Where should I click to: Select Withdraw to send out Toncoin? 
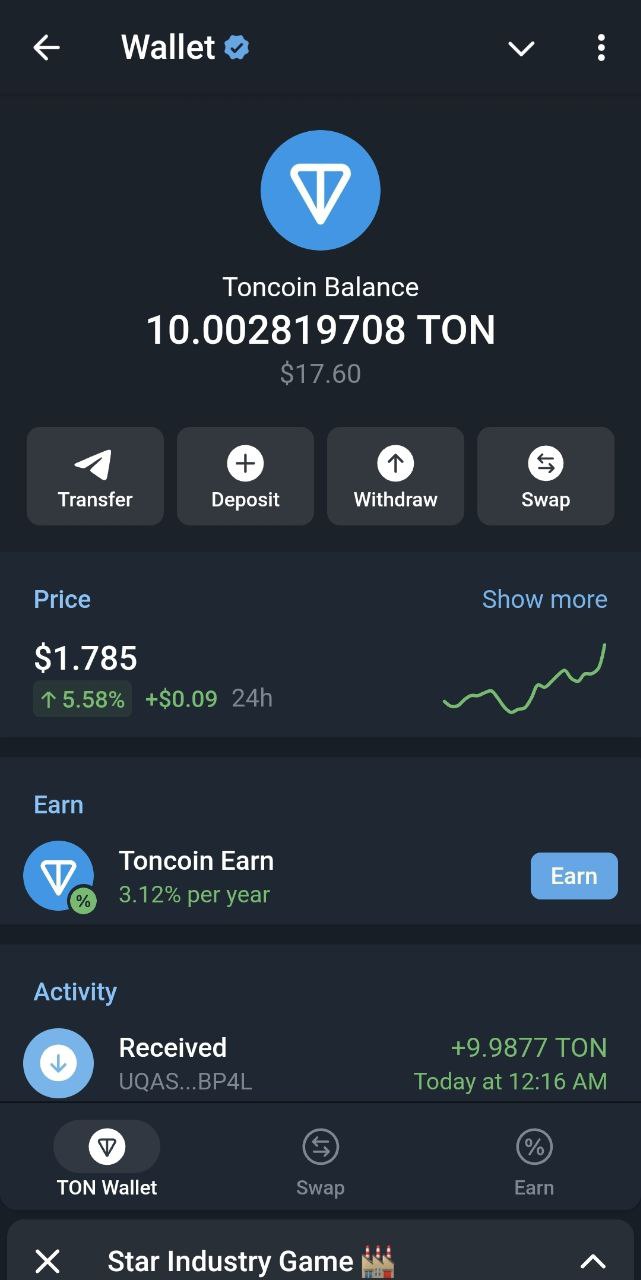[x=395, y=476]
